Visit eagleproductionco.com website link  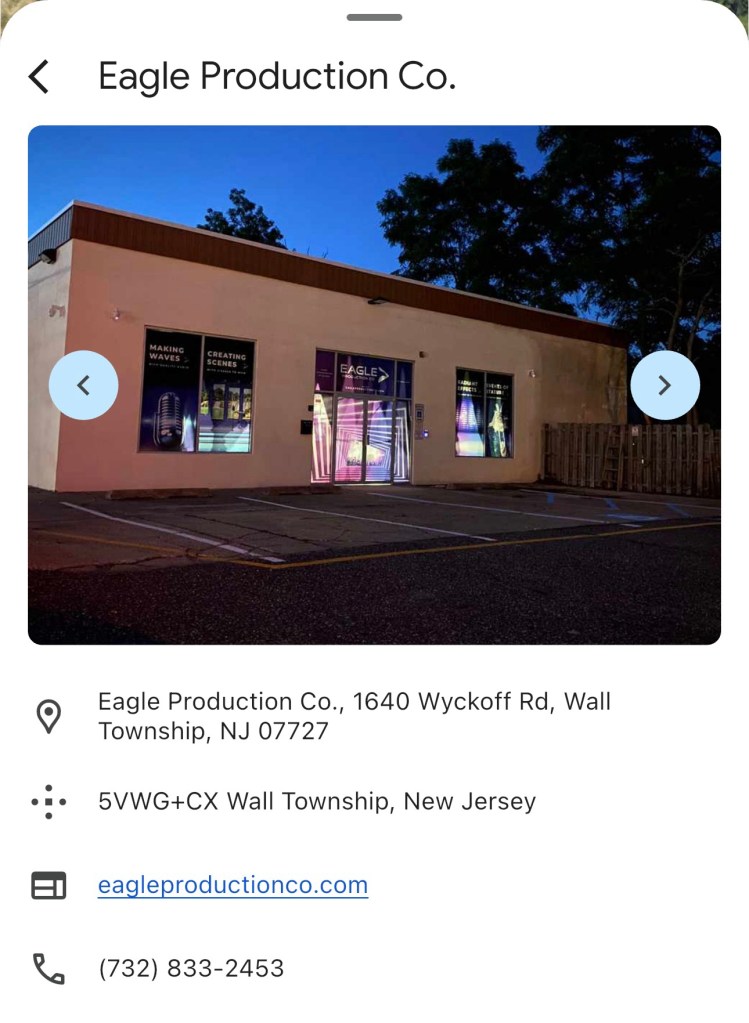click(x=233, y=885)
